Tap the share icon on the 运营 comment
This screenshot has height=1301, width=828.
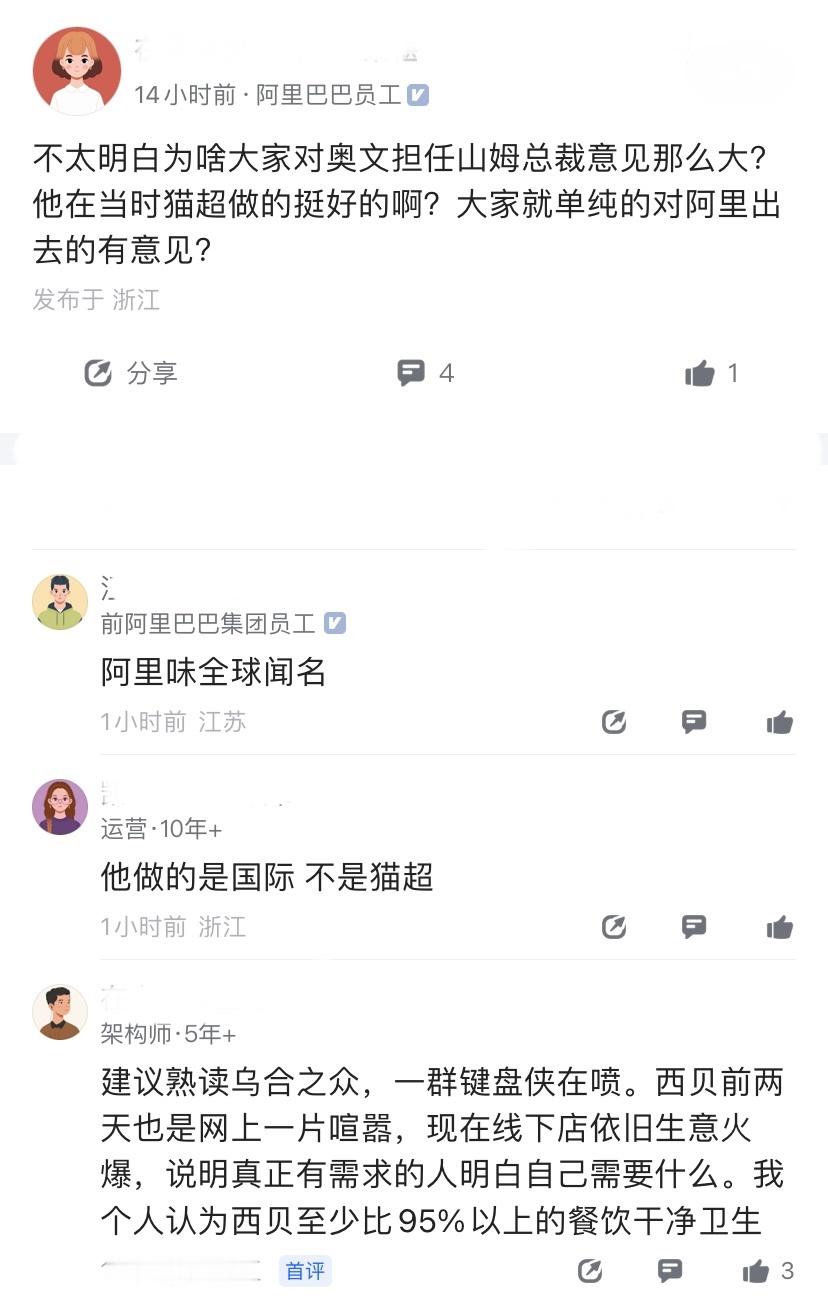(x=614, y=926)
